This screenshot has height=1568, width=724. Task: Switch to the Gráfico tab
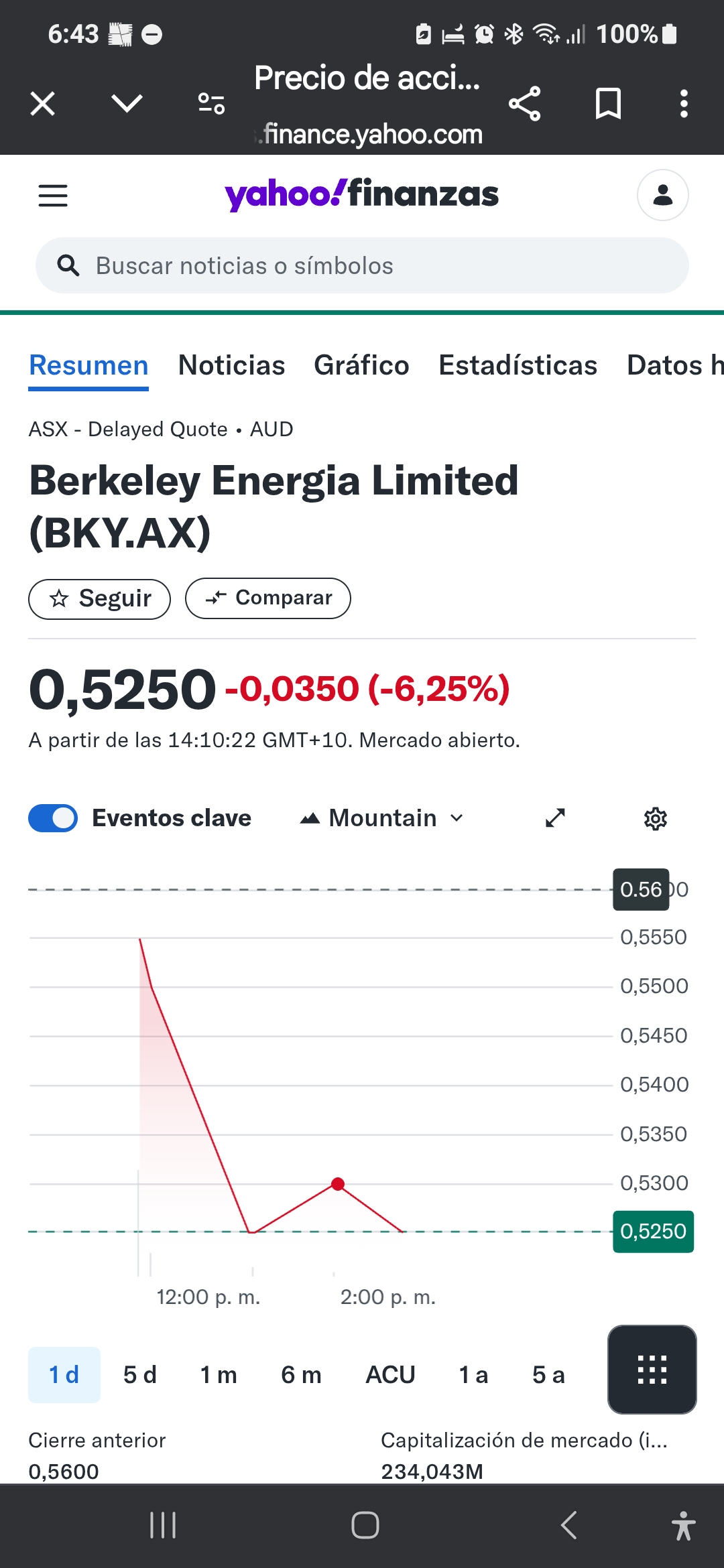(x=361, y=365)
